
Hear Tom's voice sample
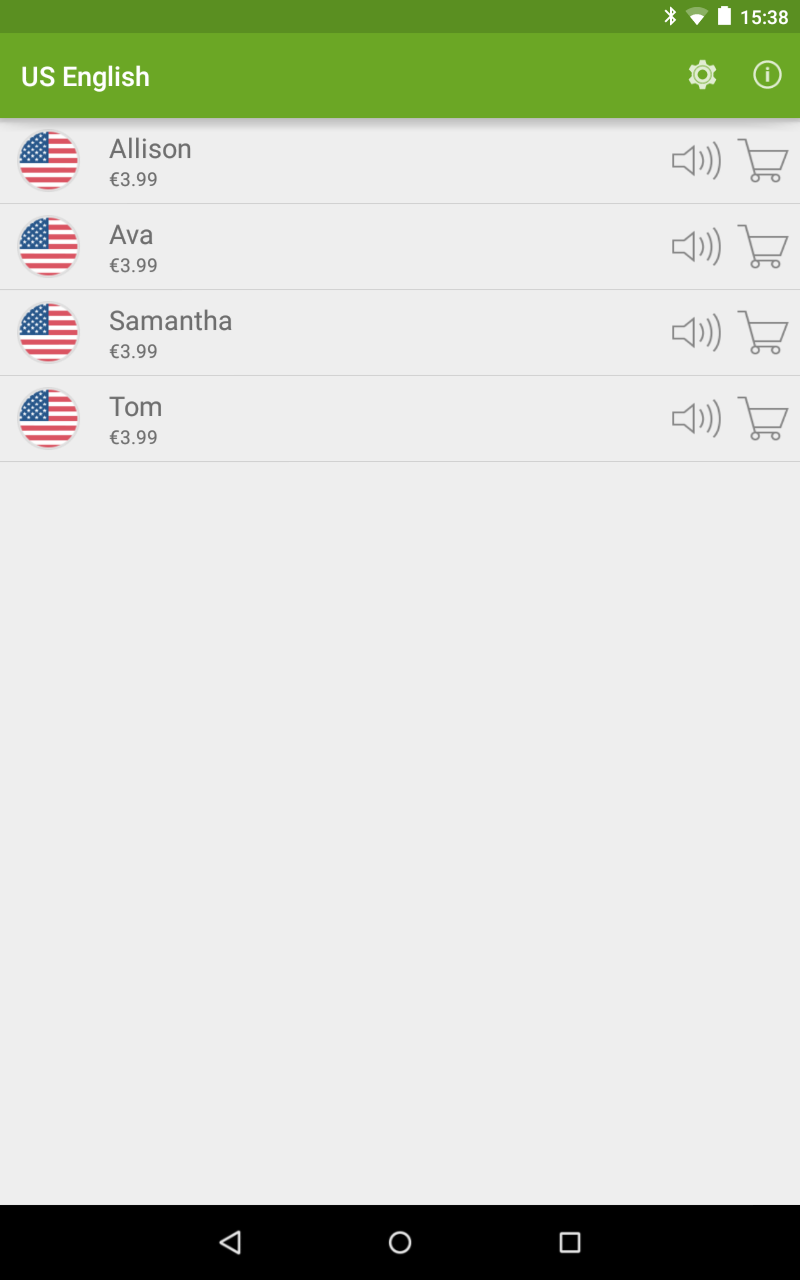coord(696,419)
